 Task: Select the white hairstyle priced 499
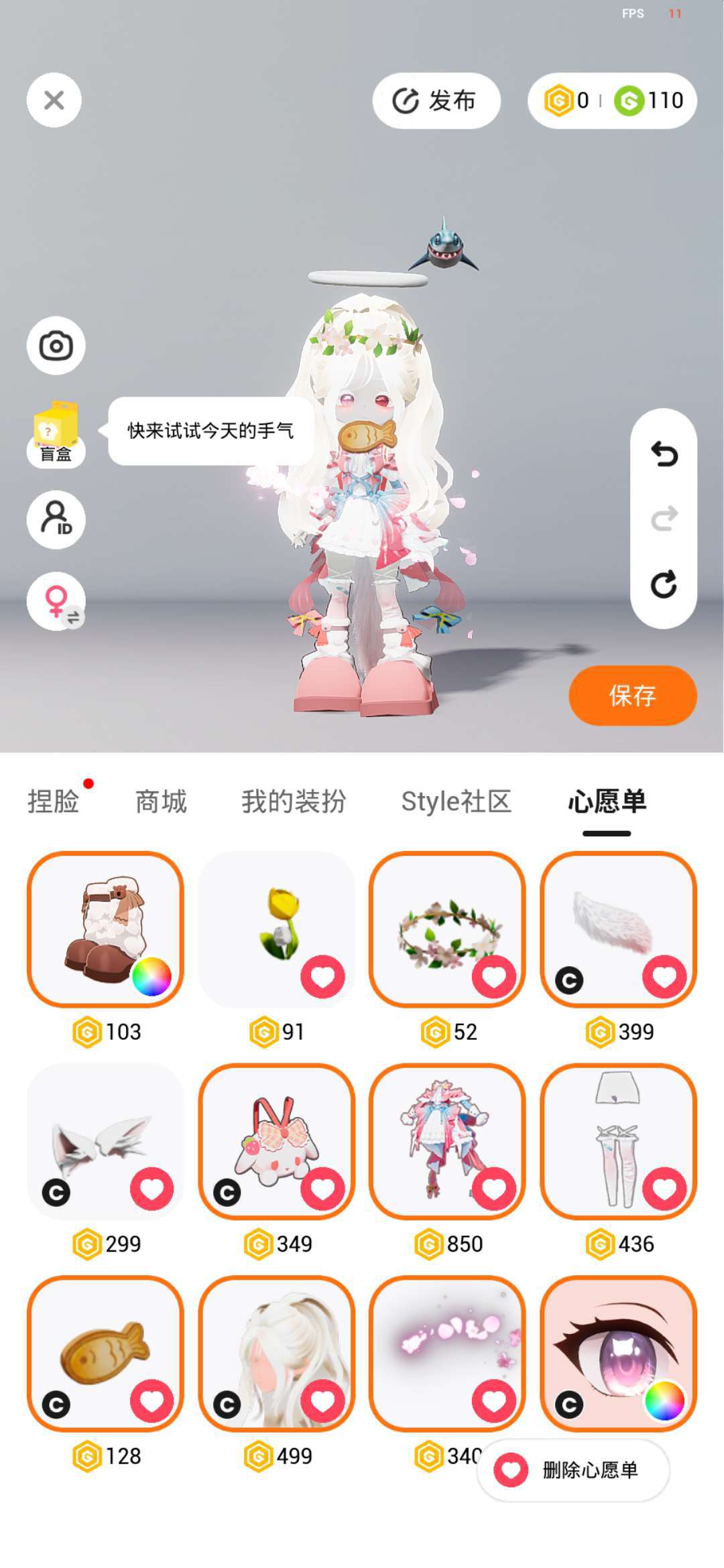(276, 1354)
